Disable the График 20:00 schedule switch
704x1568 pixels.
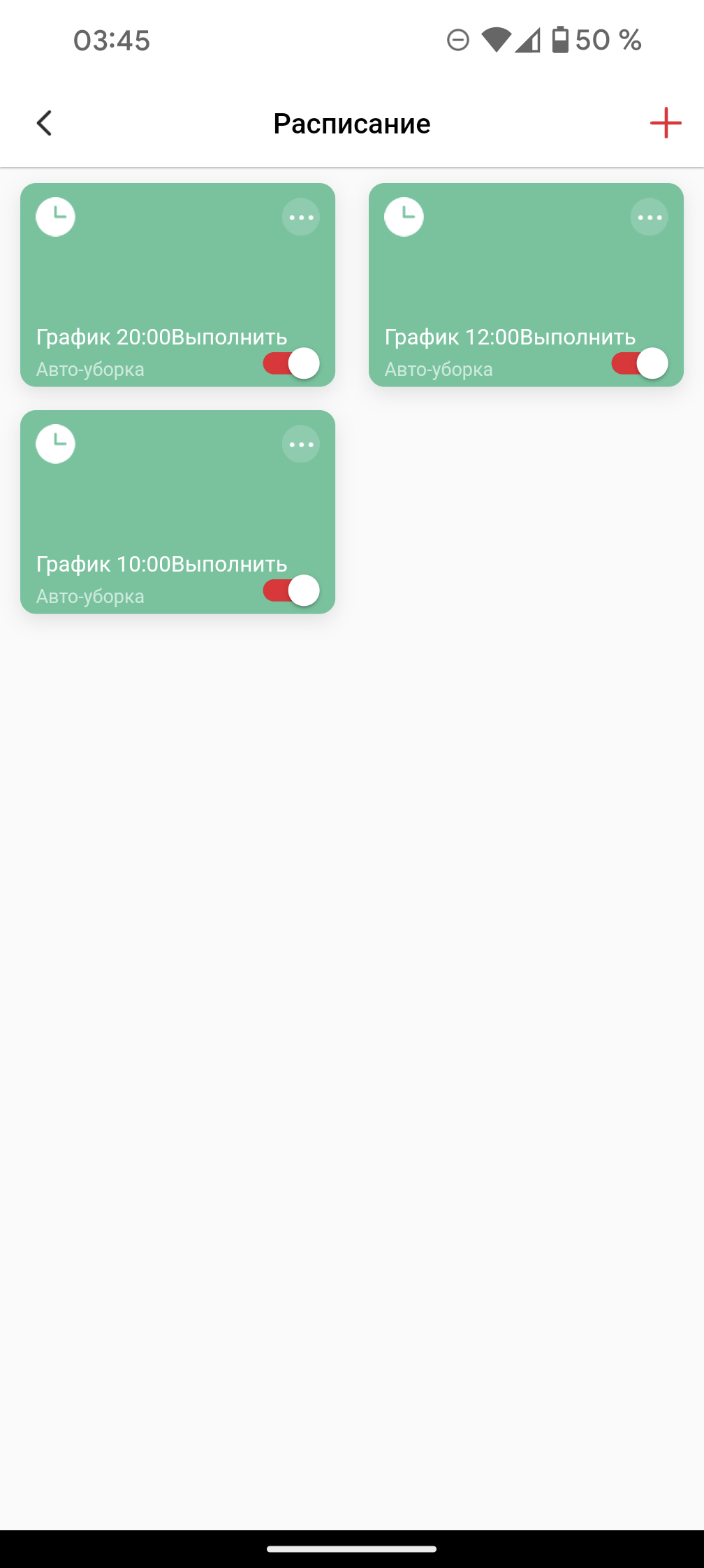291,363
